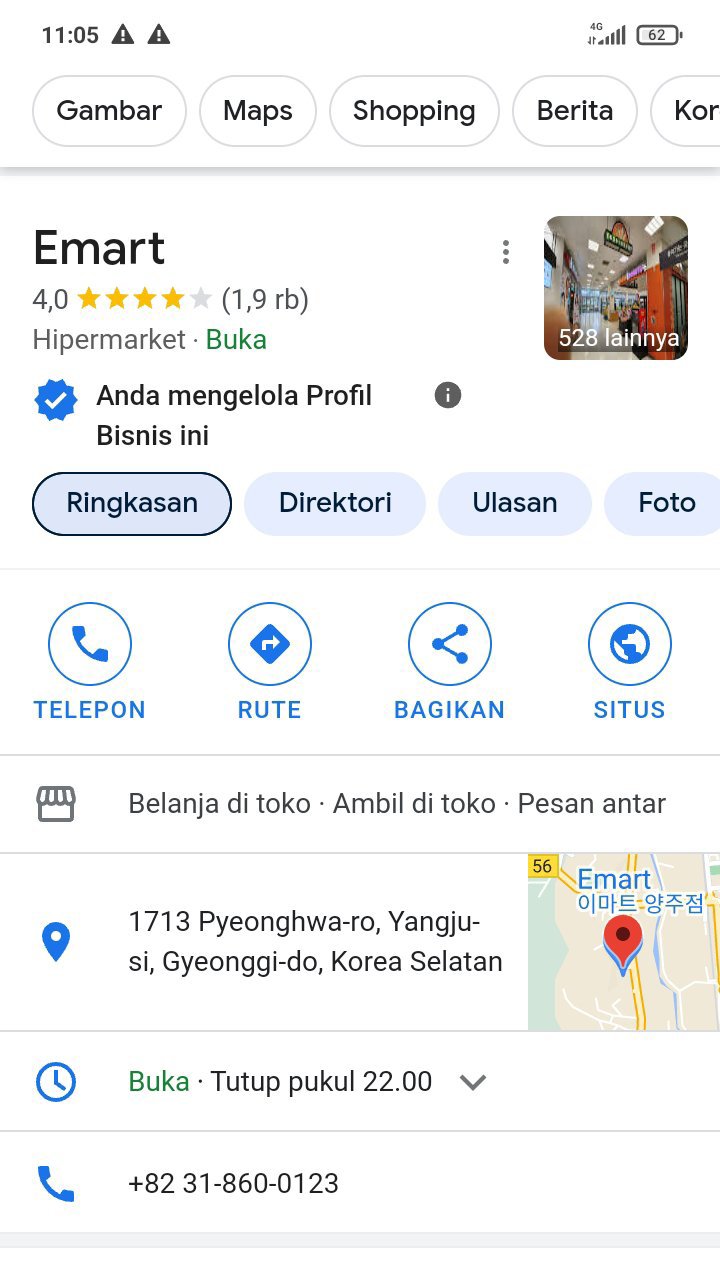Image resolution: width=720 pixels, height=1280 pixels.
Task: Call Emart with the Telepon button
Action: 90,645
